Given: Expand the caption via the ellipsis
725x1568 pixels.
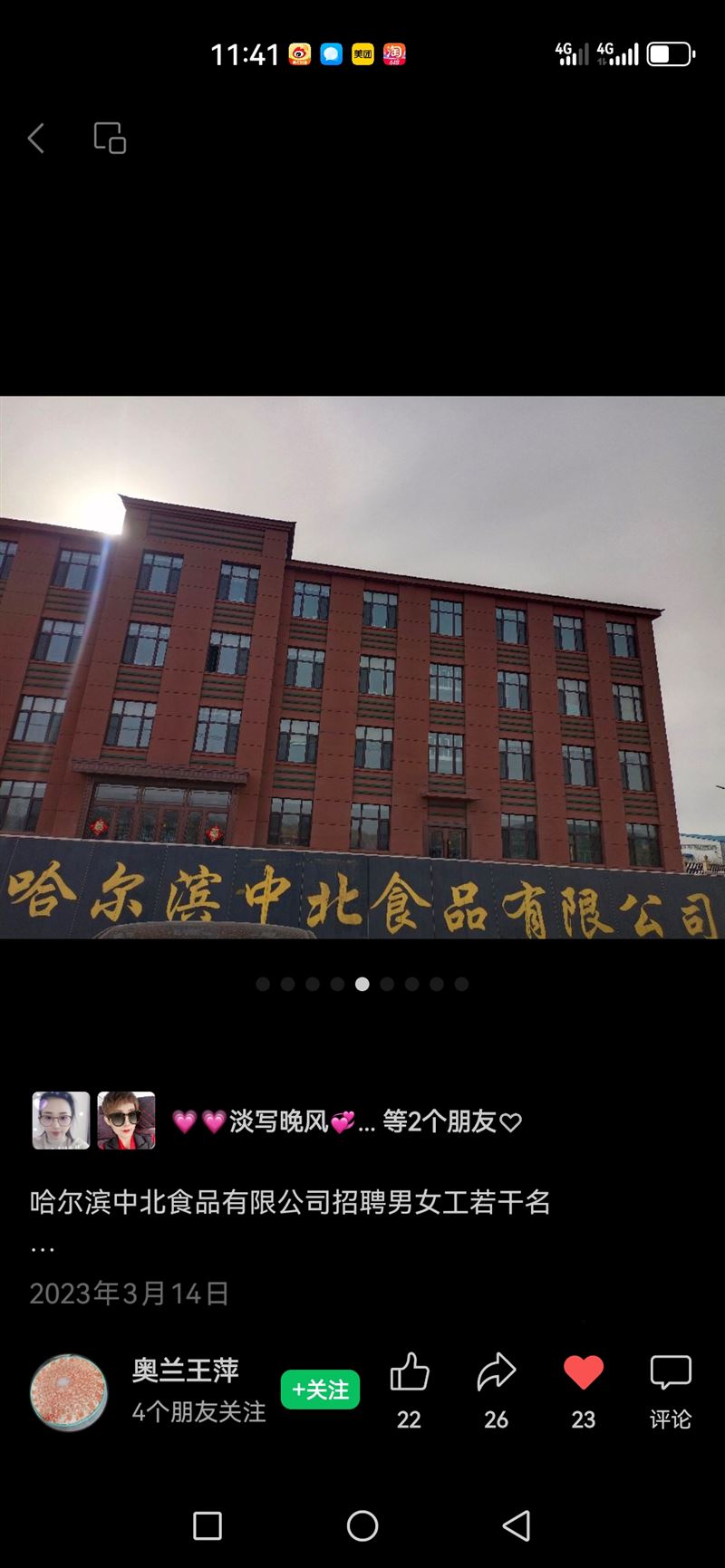Looking at the screenshot, I should click(x=43, y=1248).
